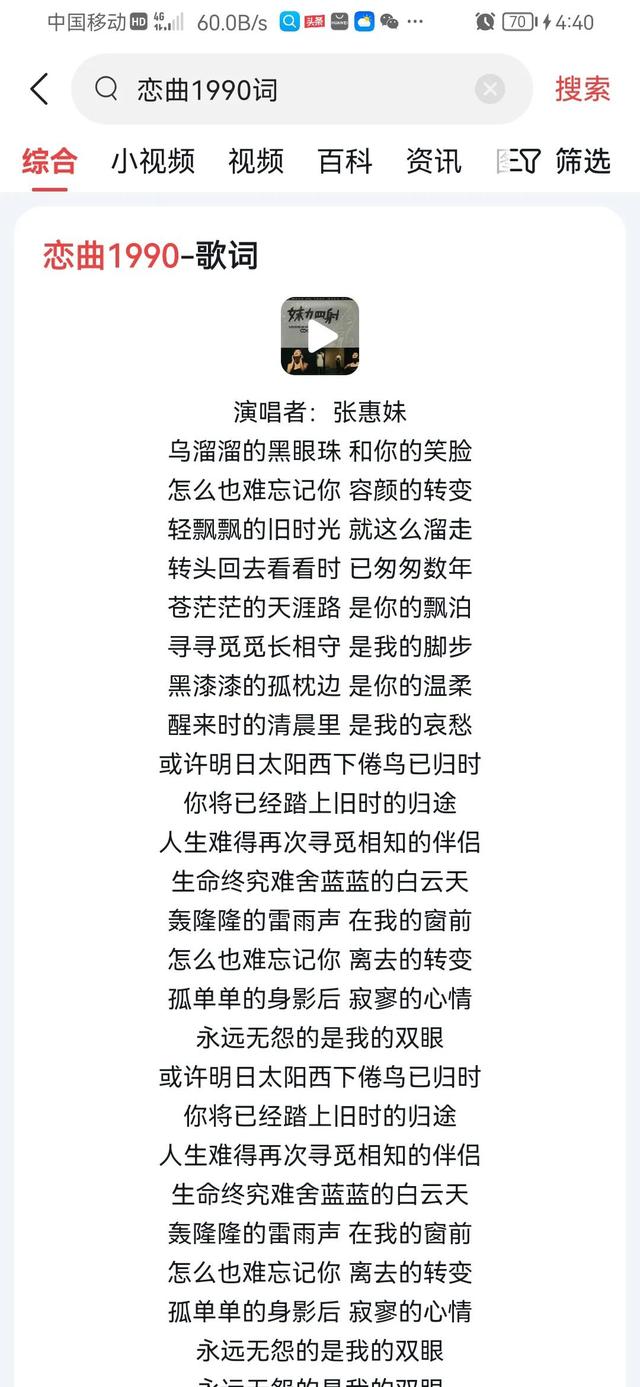Tap the red 搜索 button
This screenshot has width=640, height=1387.
click(x=582, y=89)
